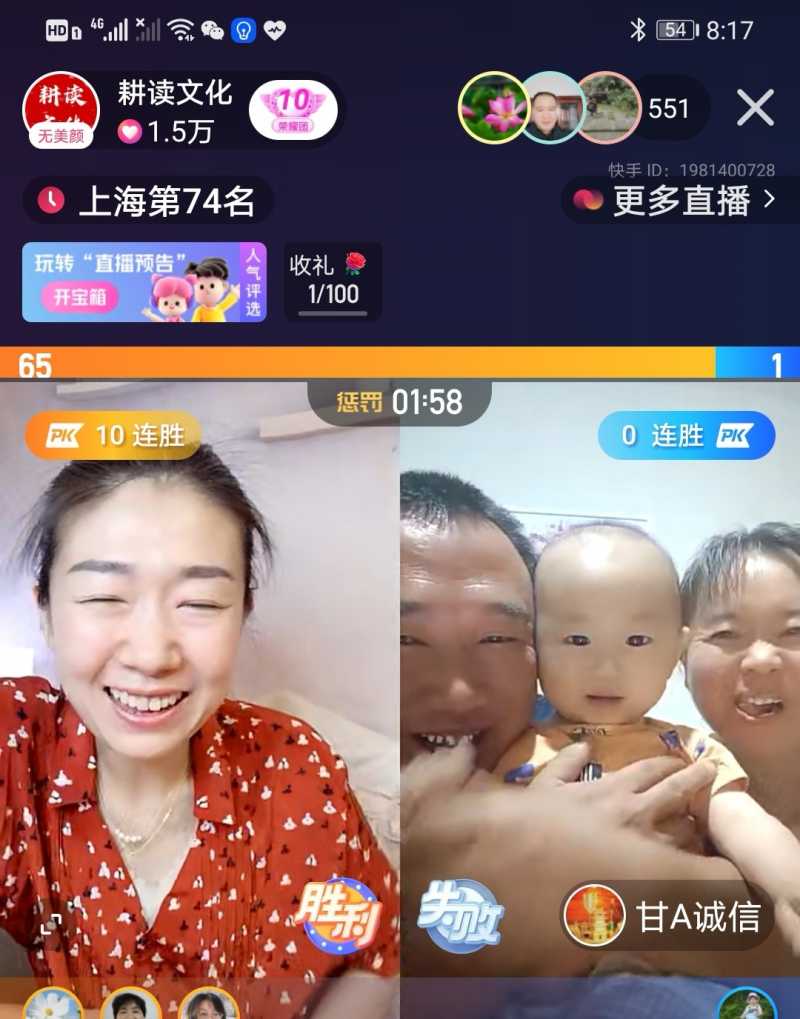Image resolution: width=800 pixels, height=1019 pixels.
Task: Open opponent 甘A诚信 profile
Action: point(666,916)
